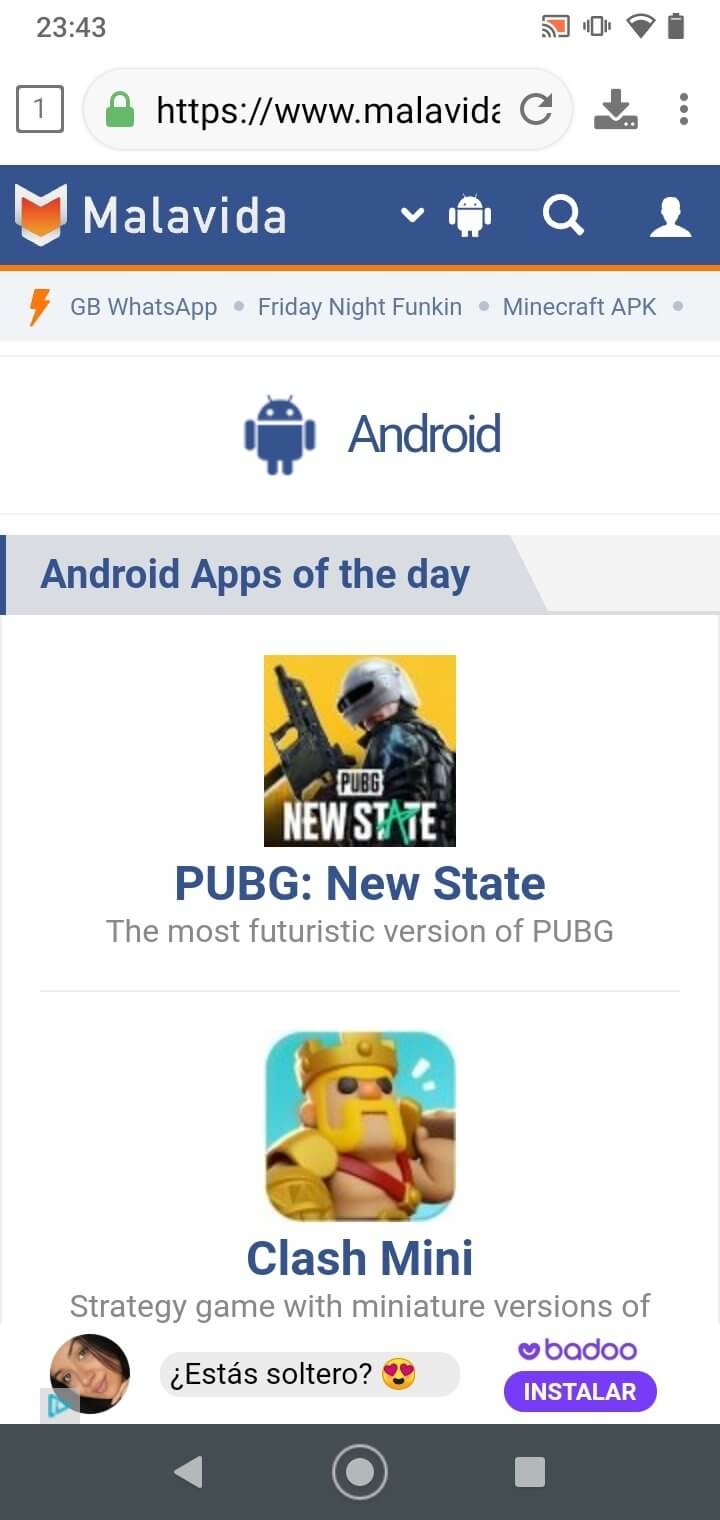Open Malavida site search

(x=563, y=215)
